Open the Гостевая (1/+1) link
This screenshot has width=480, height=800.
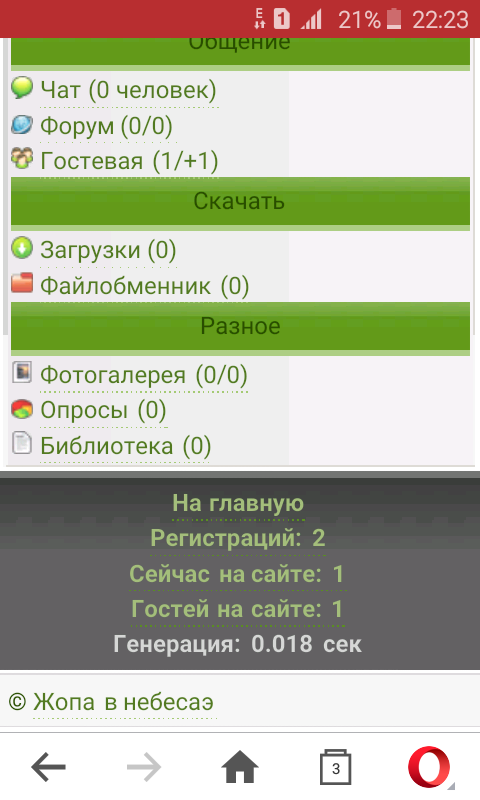(129, 161)
